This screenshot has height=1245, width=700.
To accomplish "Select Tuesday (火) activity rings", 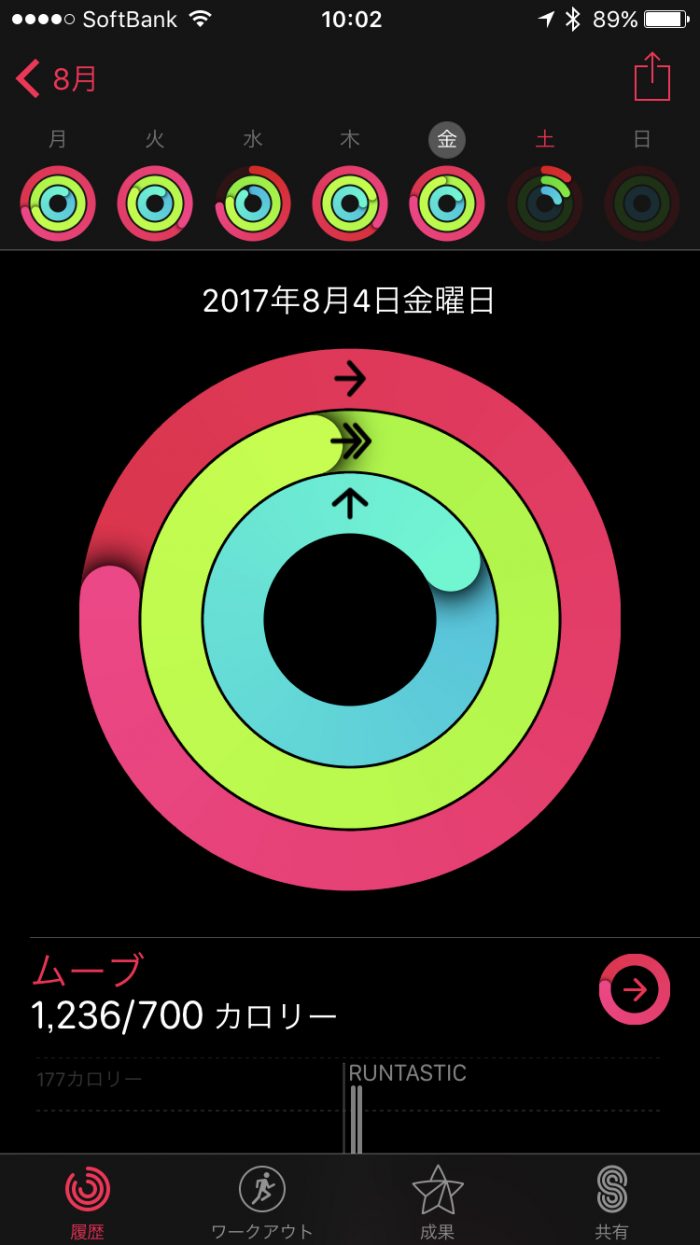I will pyautogui.click(x=154, y=204).
